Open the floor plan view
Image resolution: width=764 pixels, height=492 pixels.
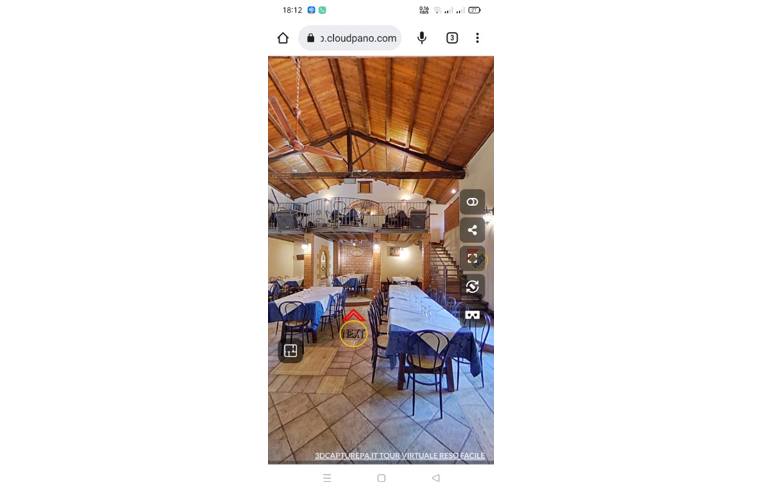pos(291,350)
